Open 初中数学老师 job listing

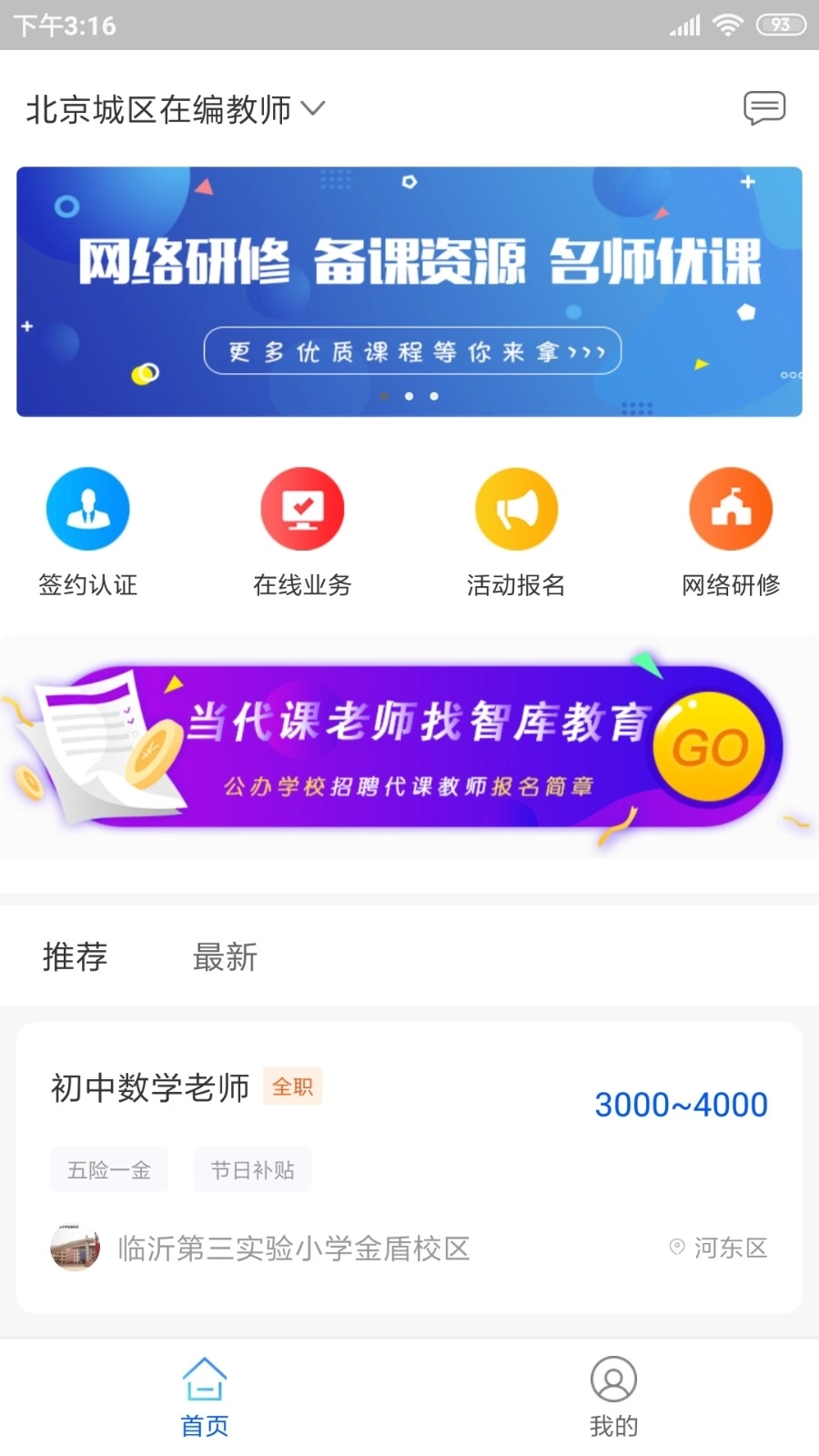[x=149, y=1086]
